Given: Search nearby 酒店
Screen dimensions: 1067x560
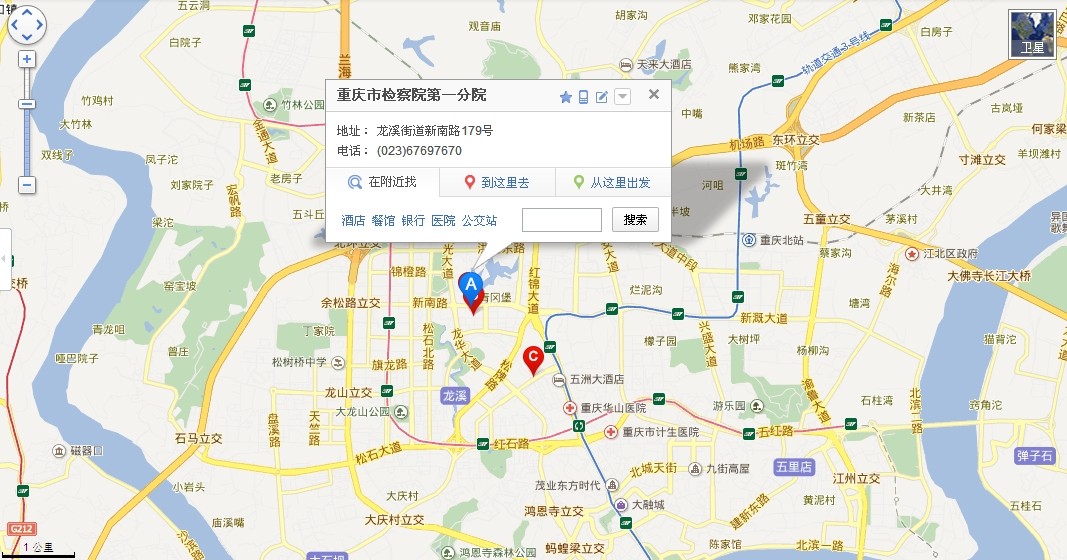Looking at the screenshot, I should click(353, 221).
